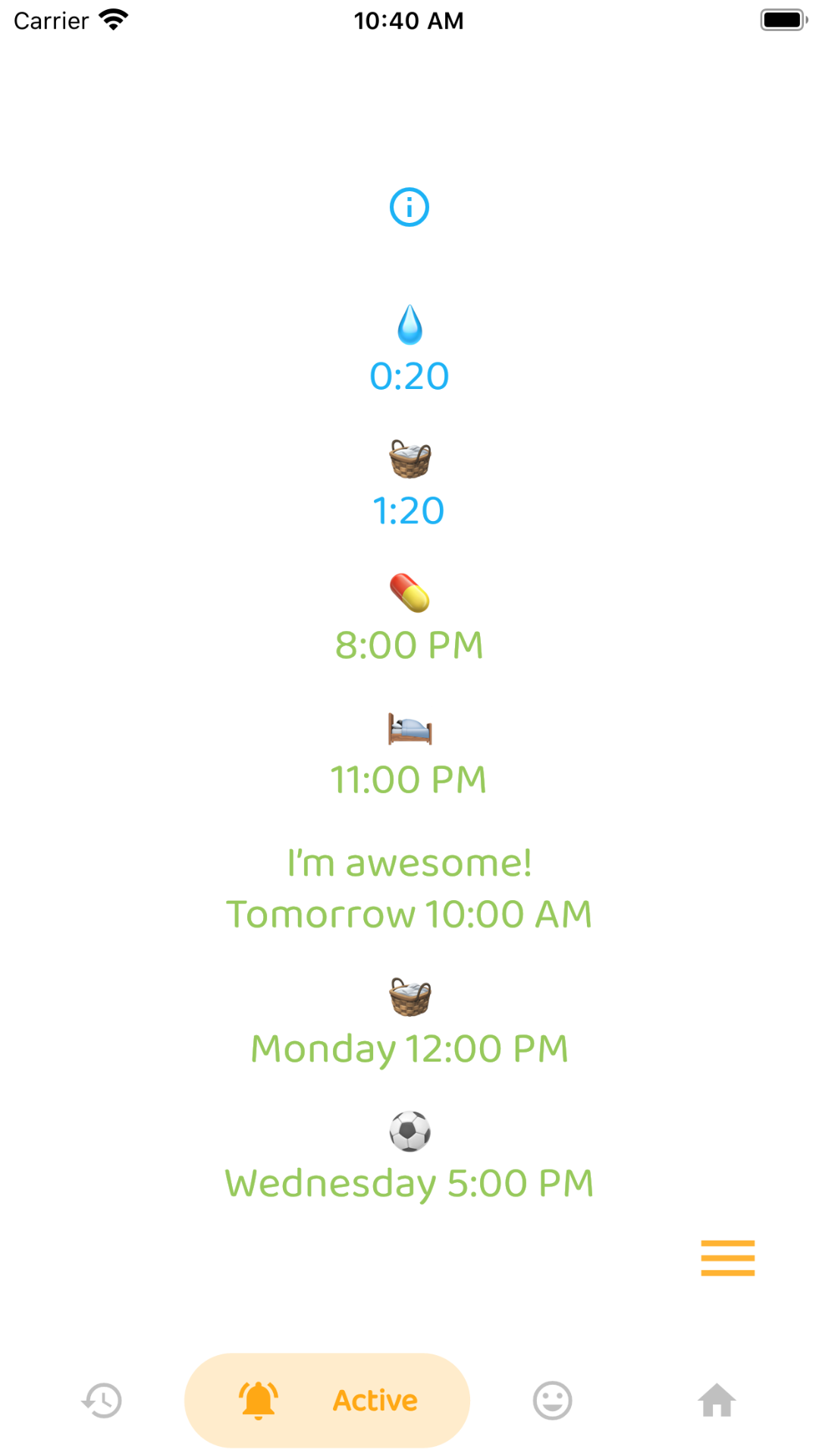Tap the Tomorrow 10:00 AM reminder time

click(x=409, y=913)
